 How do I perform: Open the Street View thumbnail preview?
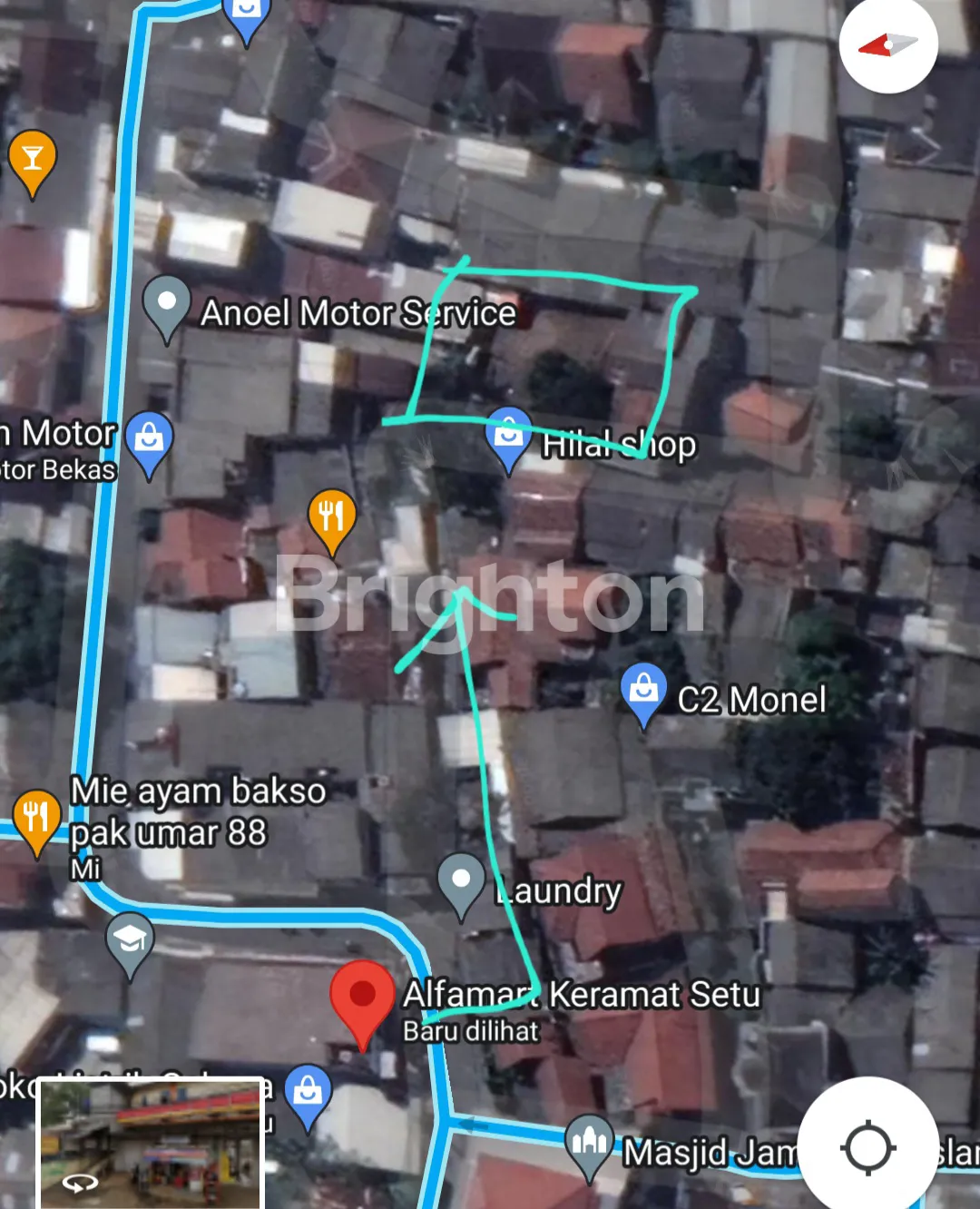click(152, 1144)
